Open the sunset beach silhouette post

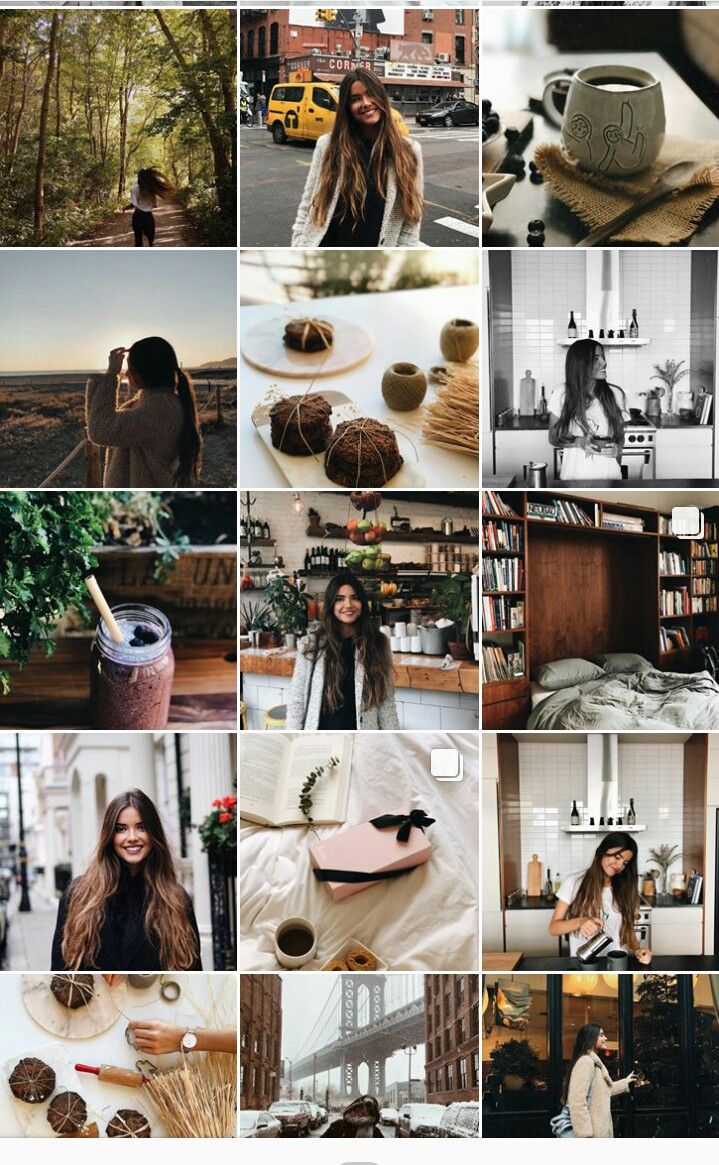coord(118,368)
